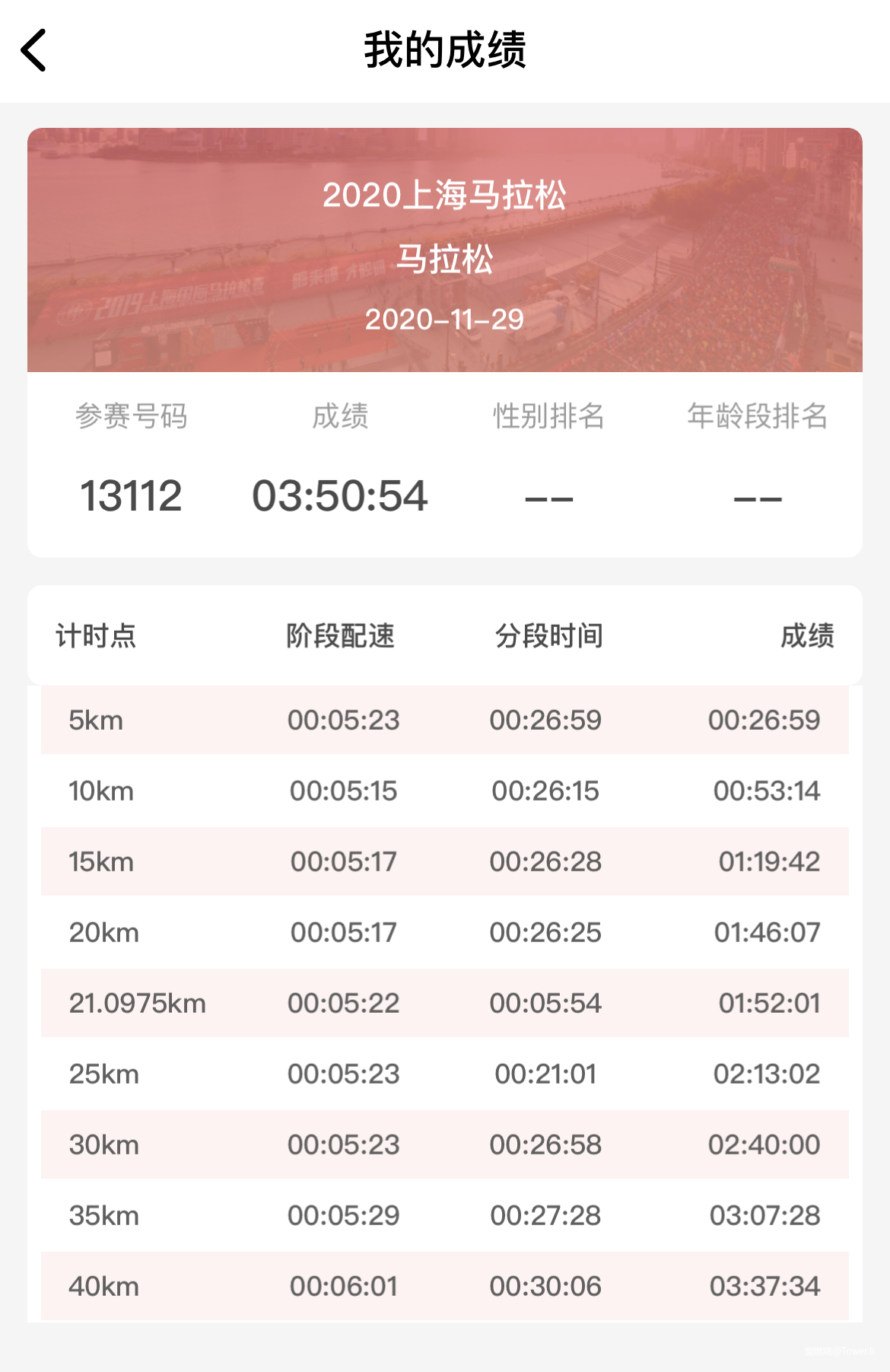Select the 分段时间 column header

(549, 637)
